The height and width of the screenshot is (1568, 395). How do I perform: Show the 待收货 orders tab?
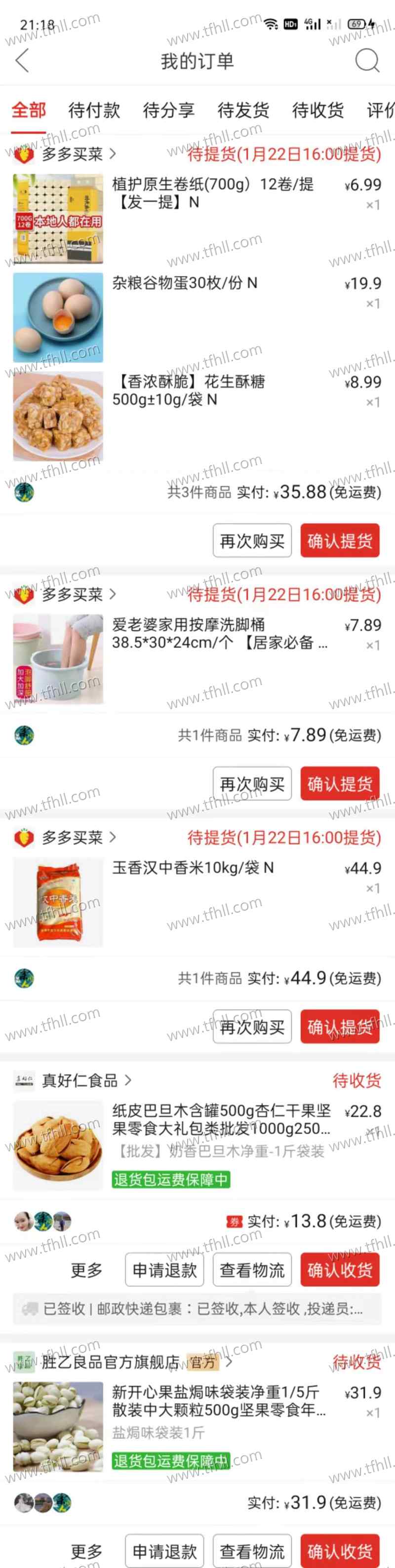point(317,110)
